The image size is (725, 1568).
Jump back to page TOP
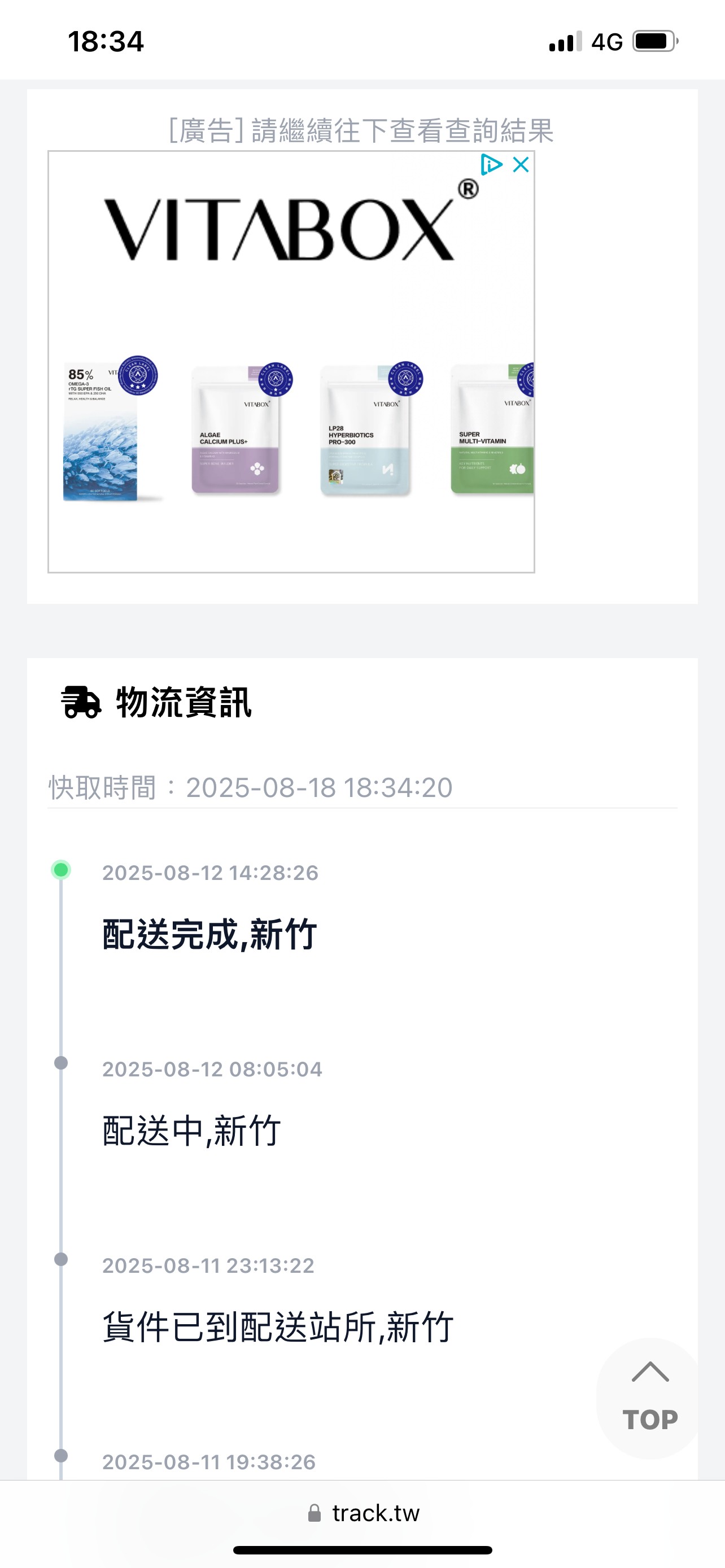tap(650, 1398)
